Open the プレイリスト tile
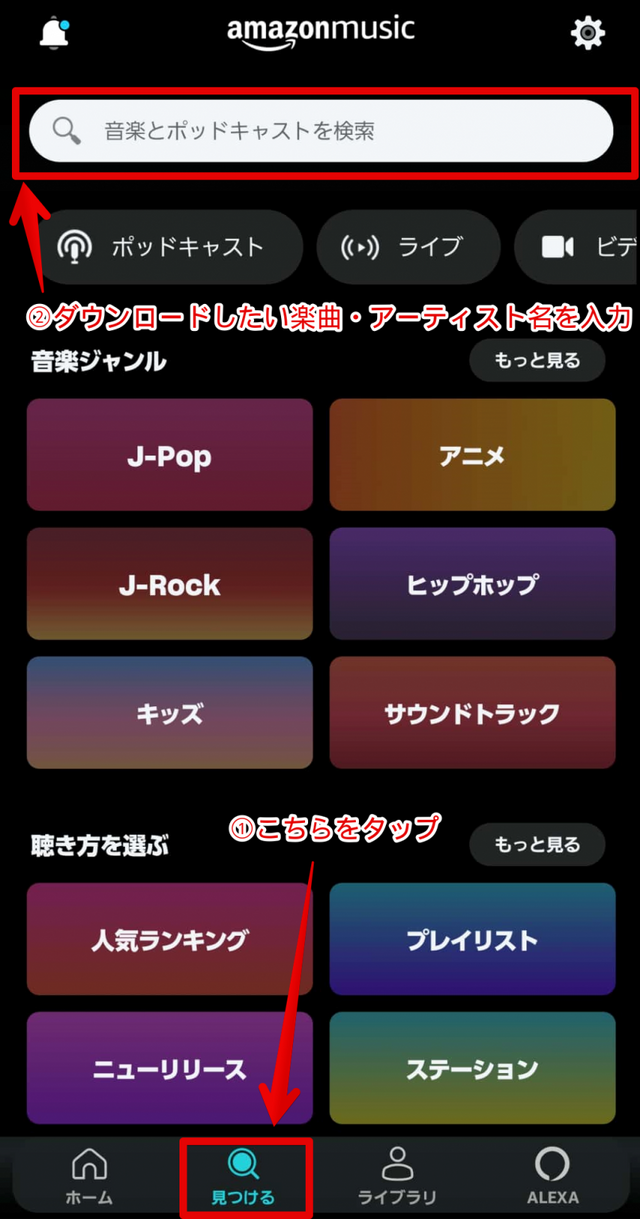 472,940
